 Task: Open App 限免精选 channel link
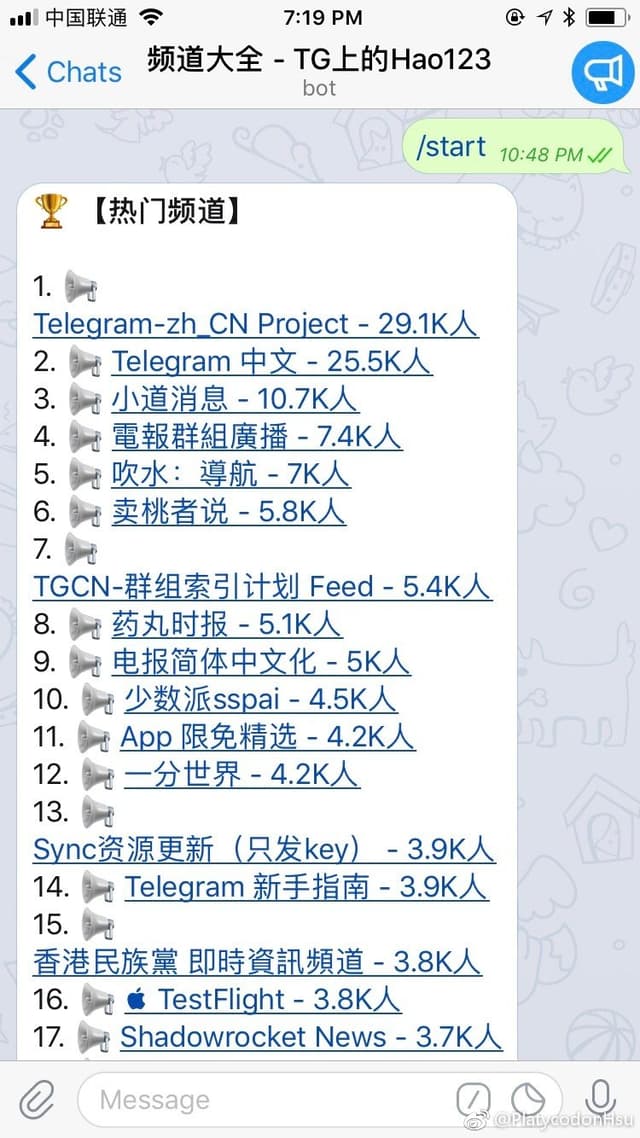[x=267, y=737]
